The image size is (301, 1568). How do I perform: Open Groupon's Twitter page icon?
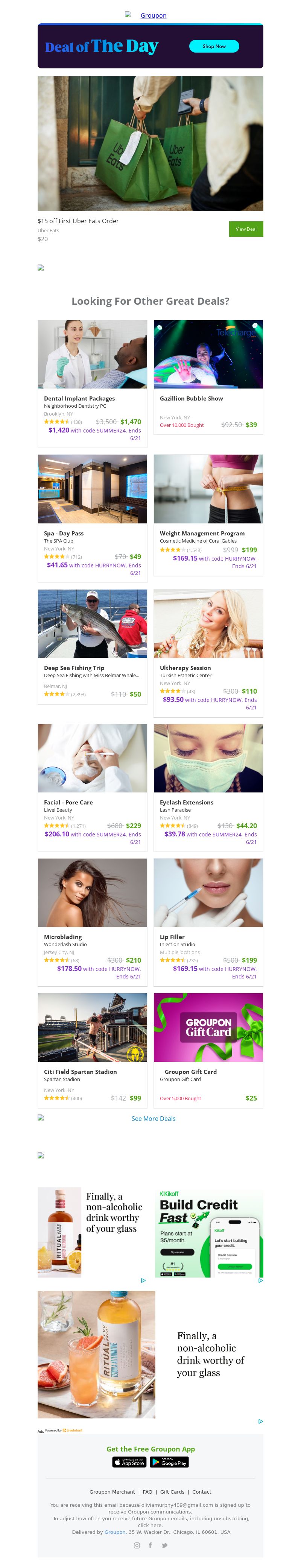pos(164,1545)
